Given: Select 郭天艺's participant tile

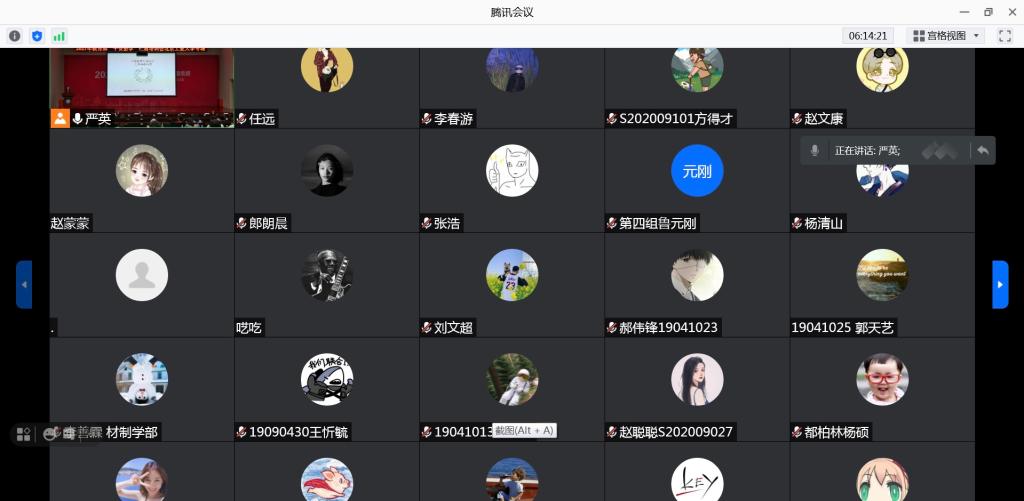Looking at the screenshot, I should 882,284.
